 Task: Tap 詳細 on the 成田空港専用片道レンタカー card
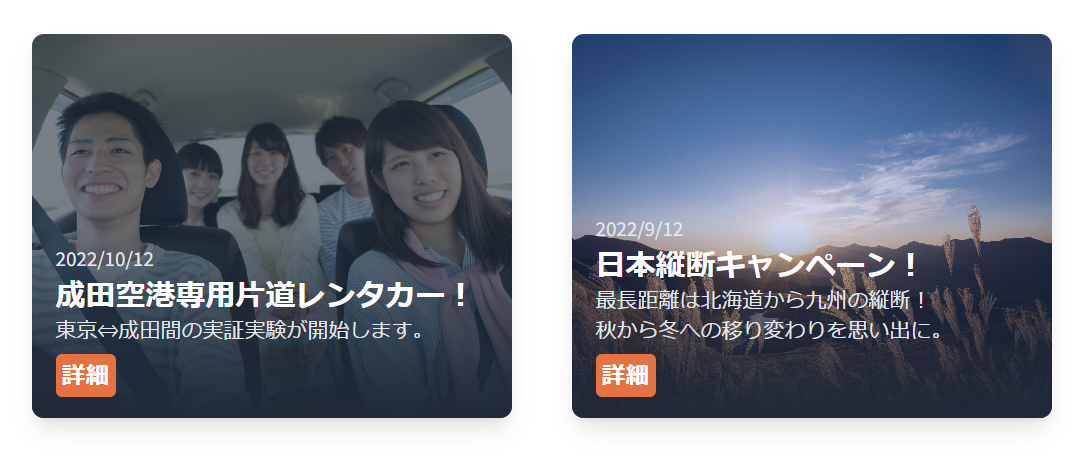[x=86, y=376]
